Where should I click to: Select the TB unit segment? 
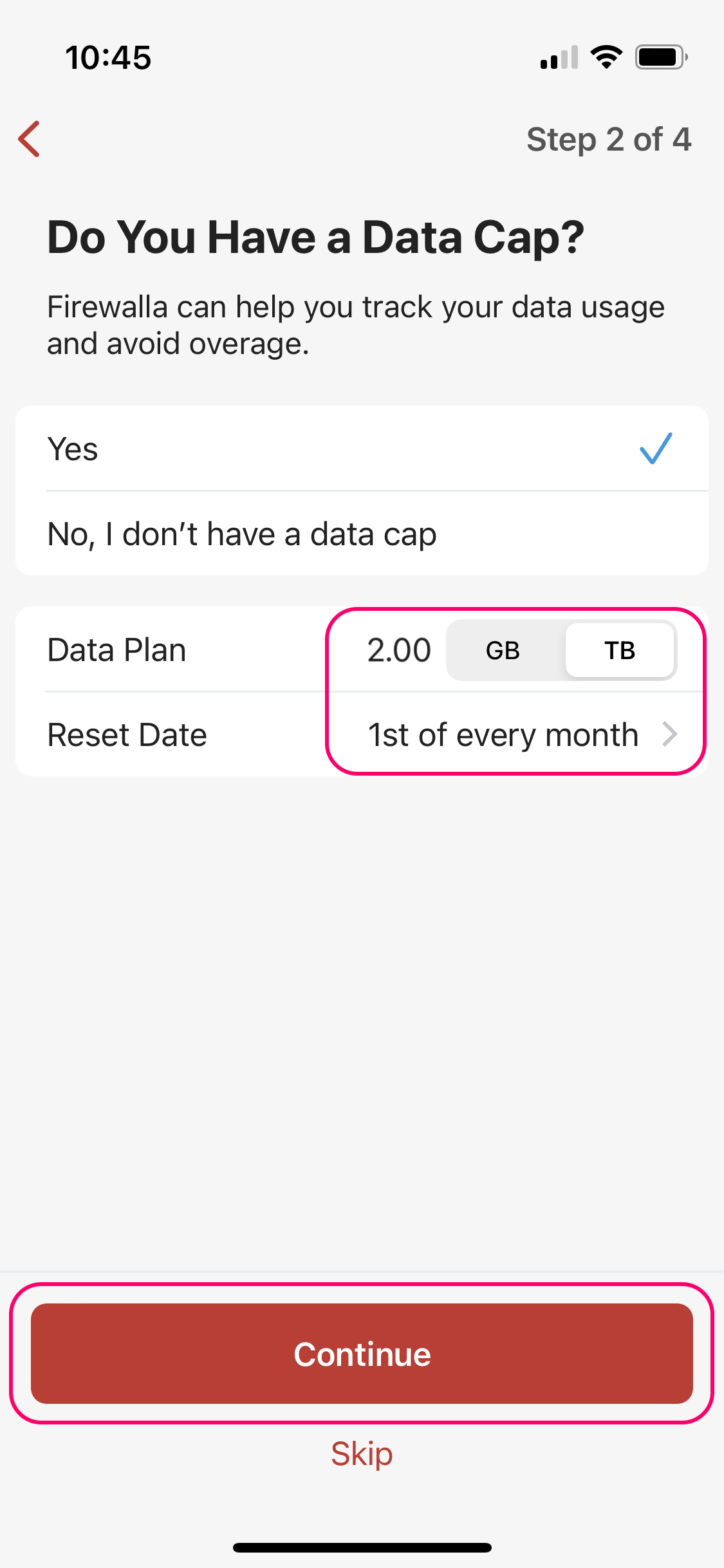click(x=620, y=650)
